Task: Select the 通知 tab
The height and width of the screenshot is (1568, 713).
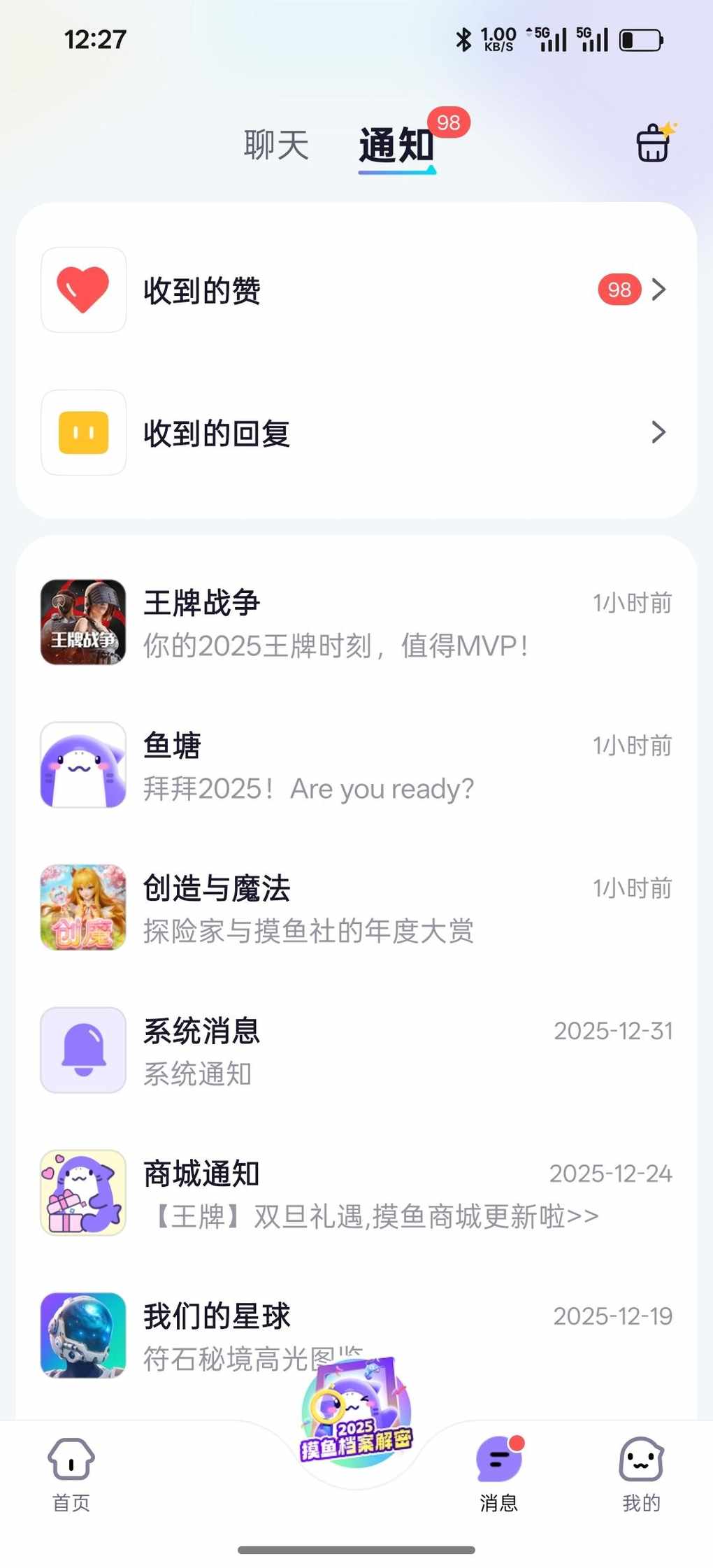Action: tap(396, 145)
